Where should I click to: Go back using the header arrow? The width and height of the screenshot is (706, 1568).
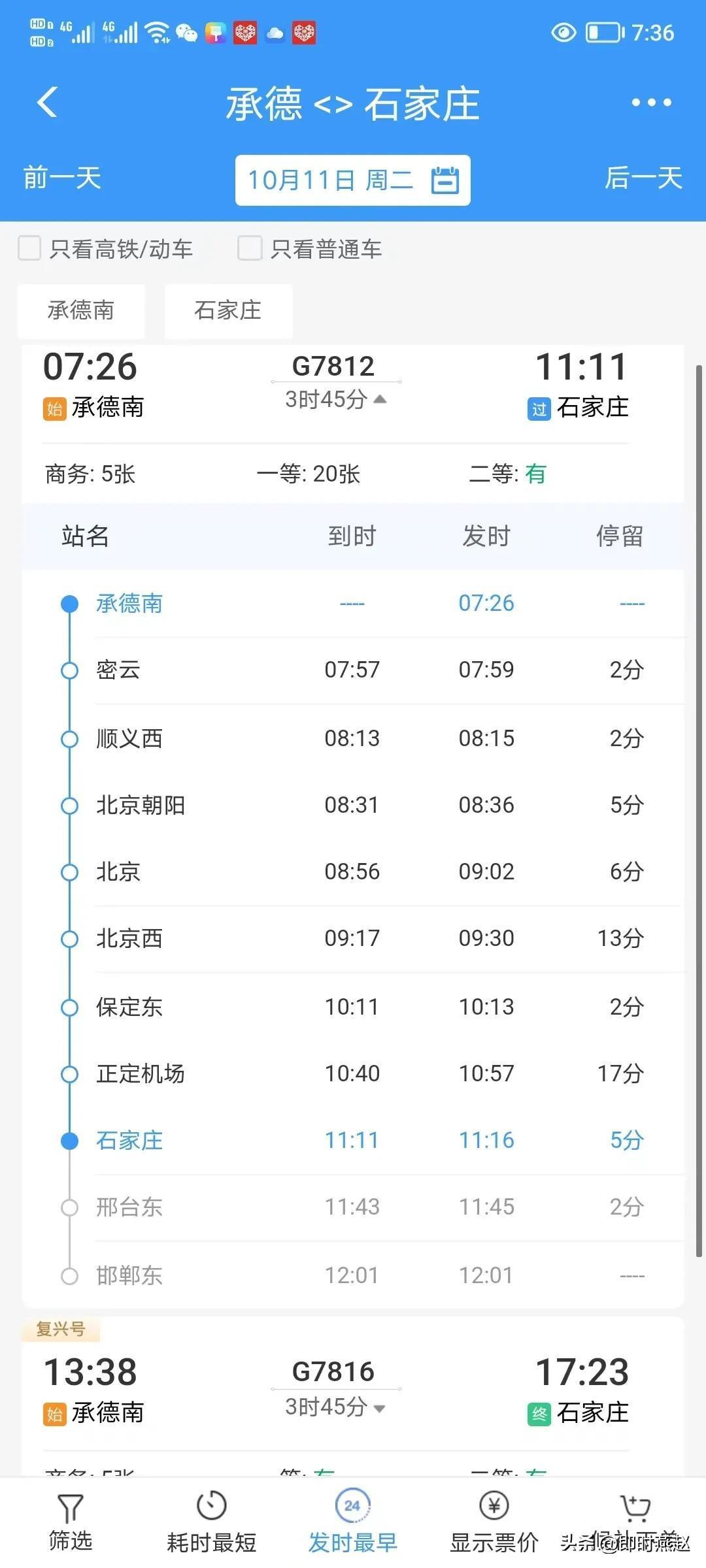48,103
